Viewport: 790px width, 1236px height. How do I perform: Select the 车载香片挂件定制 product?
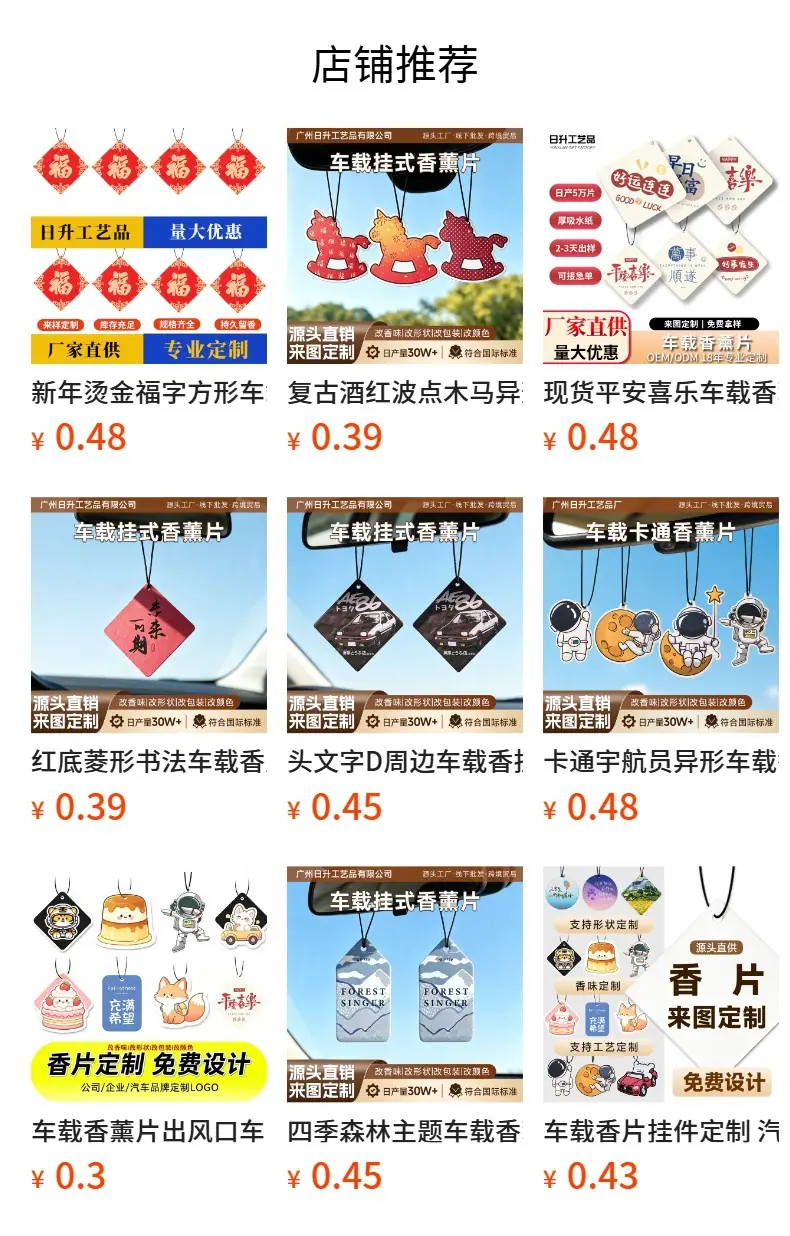661,1031
